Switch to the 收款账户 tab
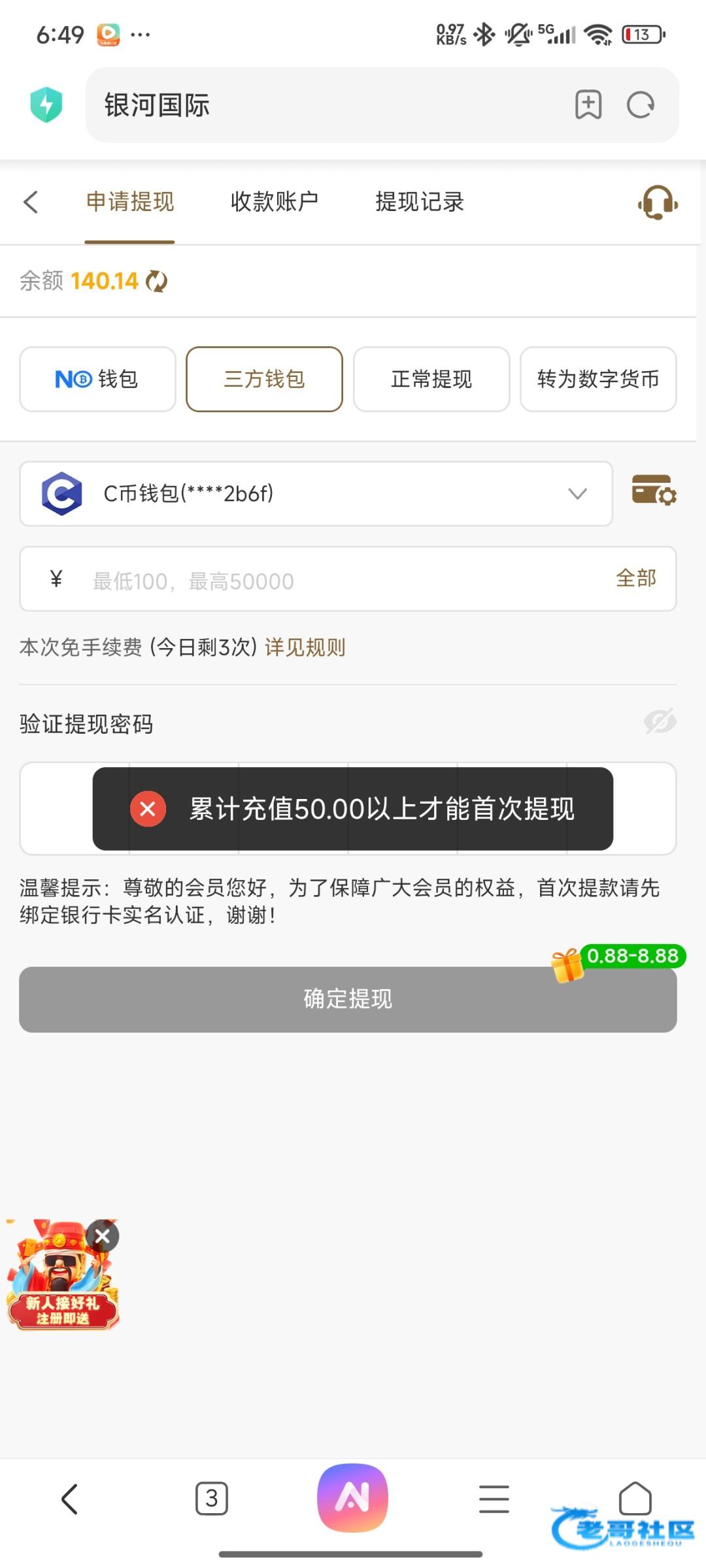The width and height of the screenshot is (706, 1568). (x=275, y=202)
